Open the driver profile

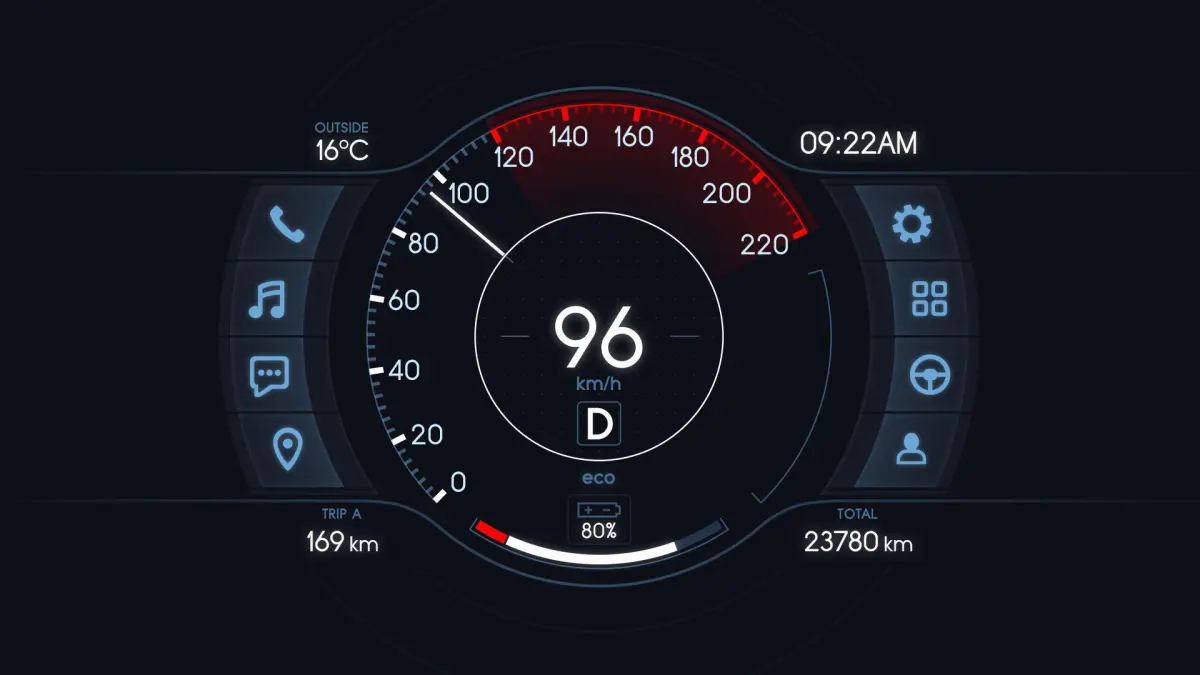point(911,449)
